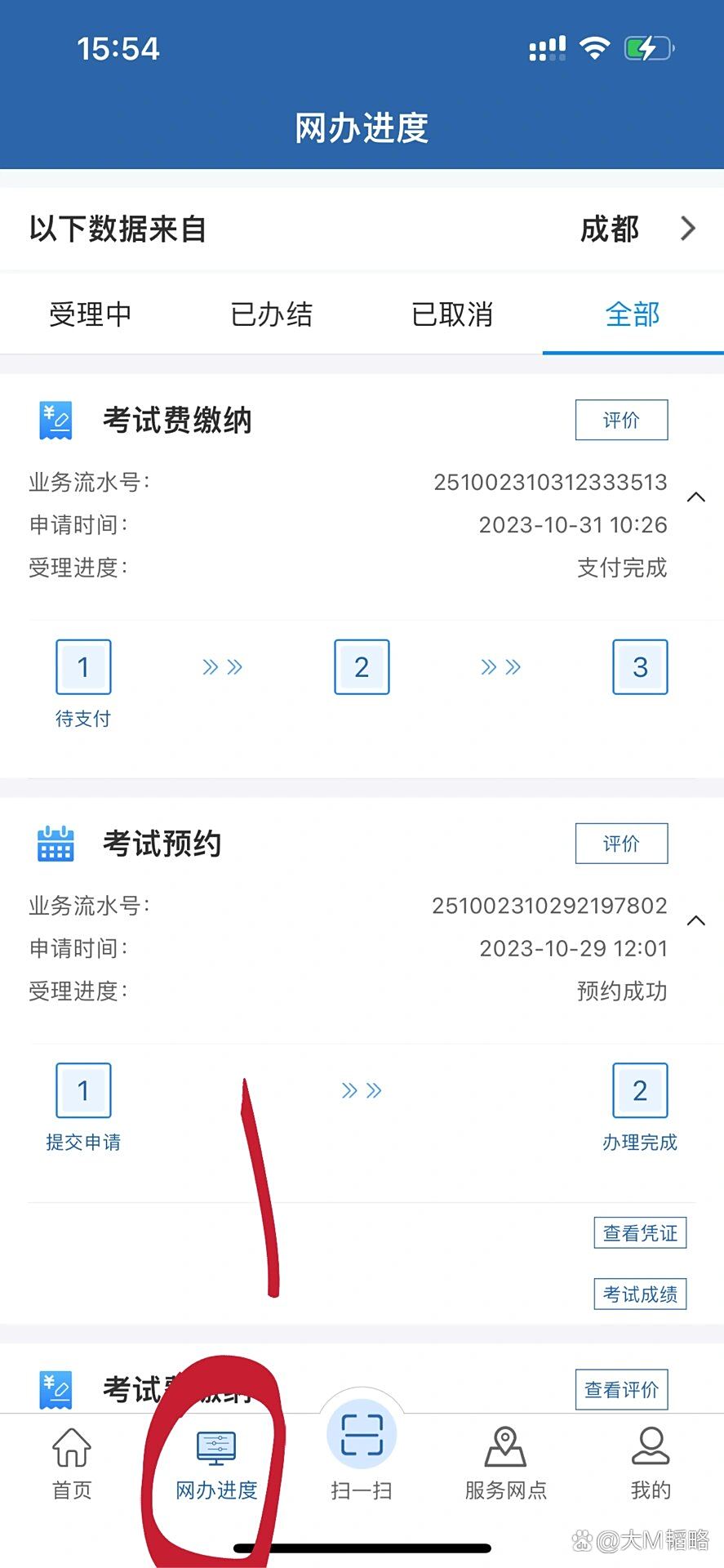Open 查看评价 on the third record
The width and height of the screenshot is (724, 1568).
click(621, 1389)
